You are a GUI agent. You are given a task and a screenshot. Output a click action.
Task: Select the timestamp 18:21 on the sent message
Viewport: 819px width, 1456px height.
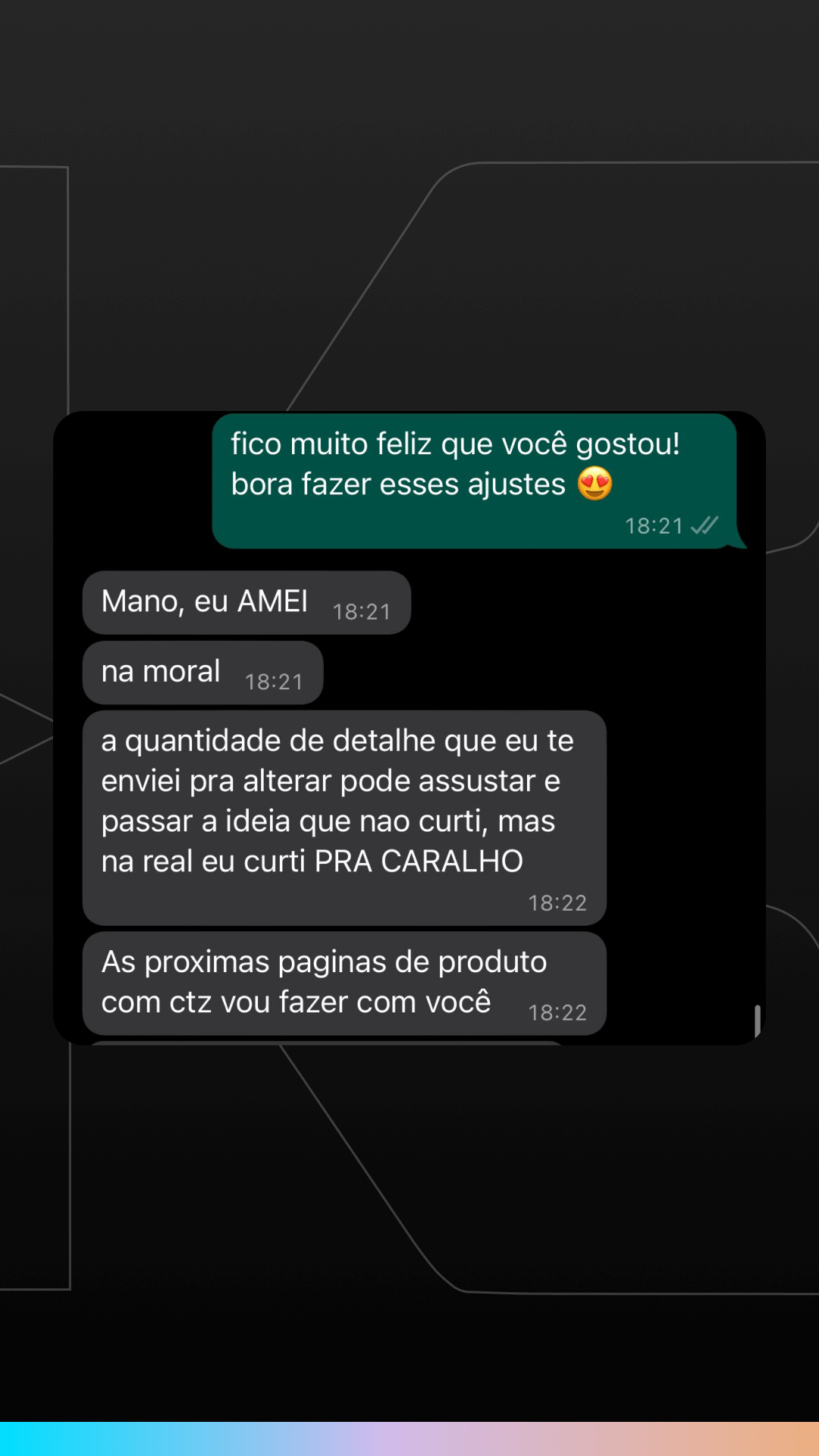tap(654, 525)
